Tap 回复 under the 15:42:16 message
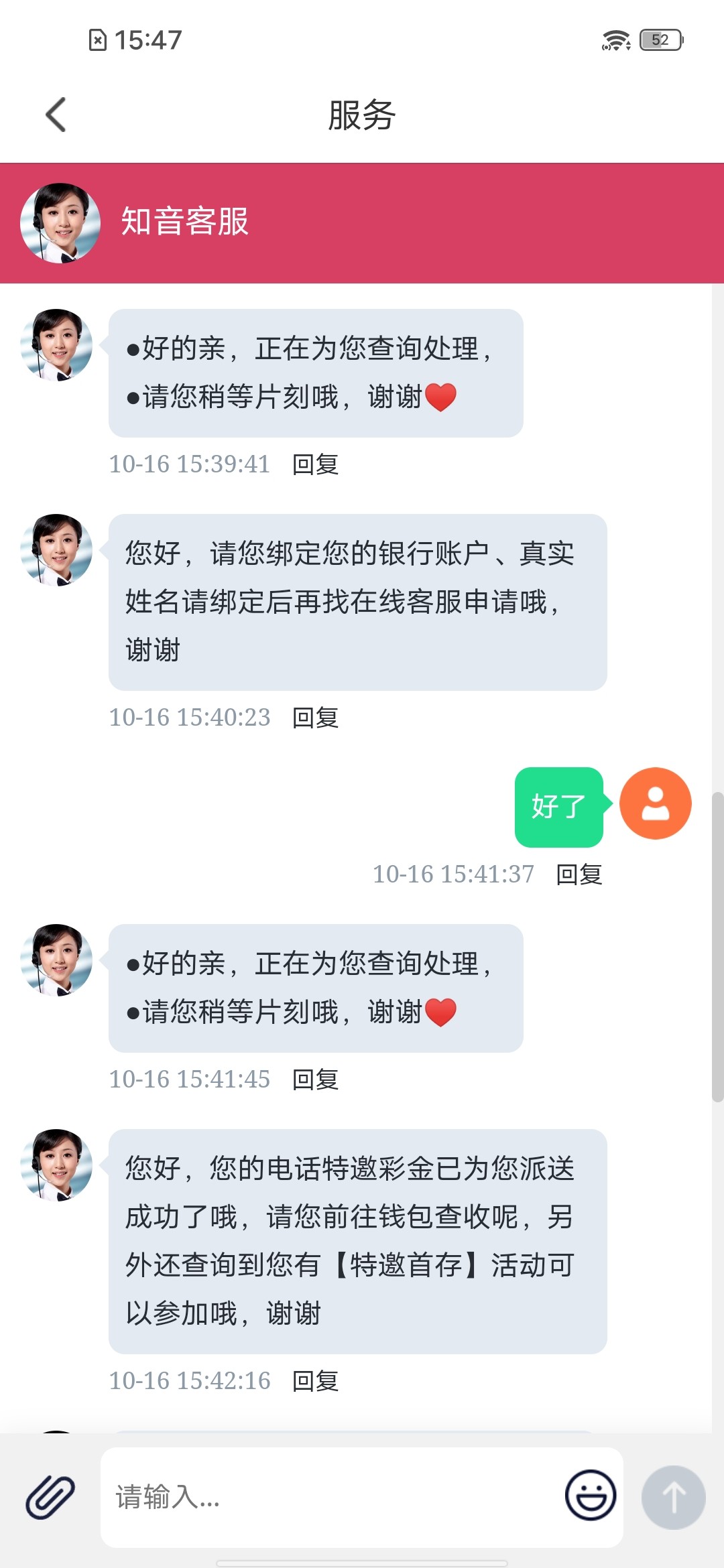This screenshot has height=1568, width=724. (316, 1381)
